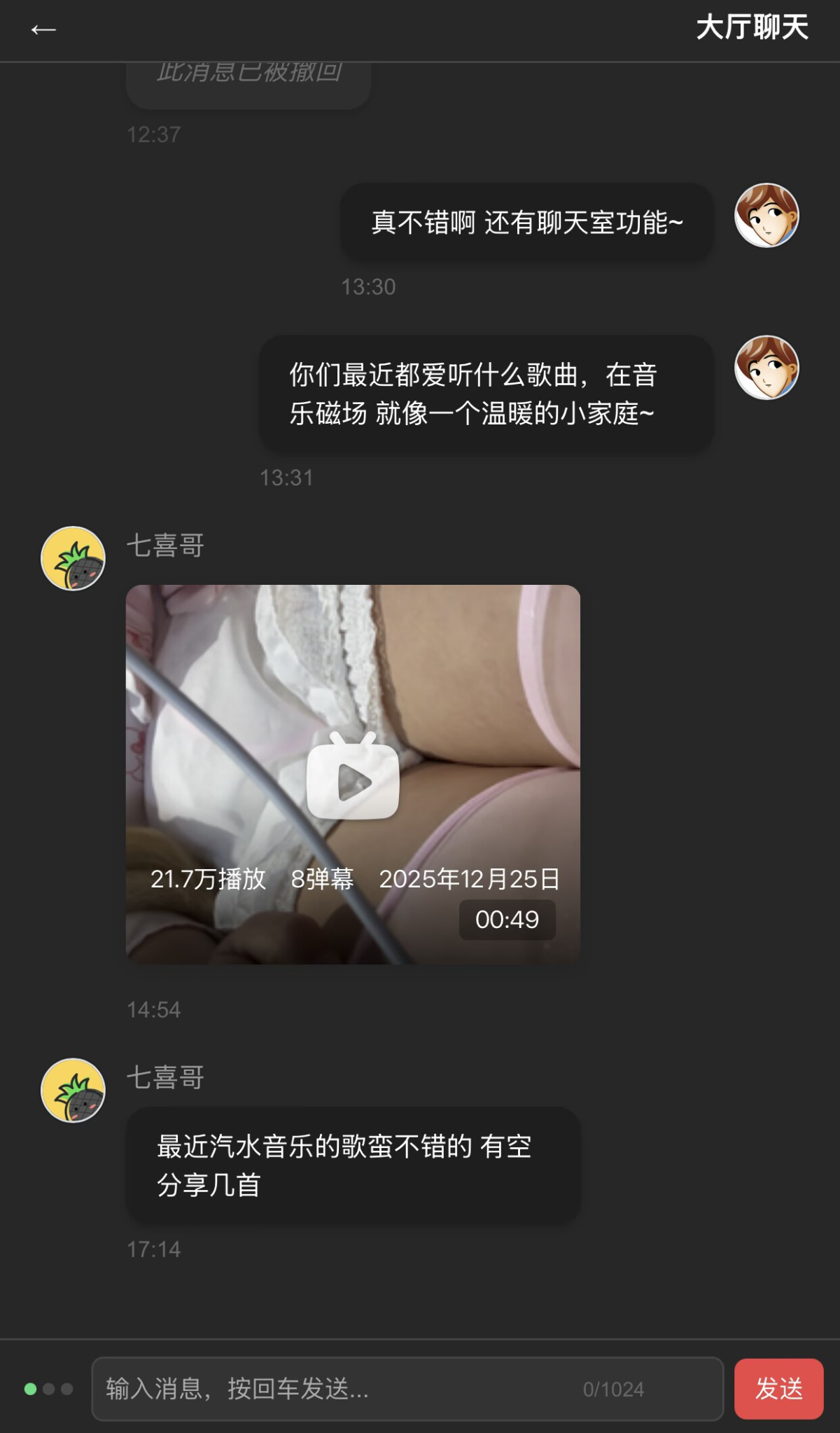Tap own avatar next to 真不错啊 message
Image resolution: width=840 pixels, height=1433 pixels.
[766, 215]
